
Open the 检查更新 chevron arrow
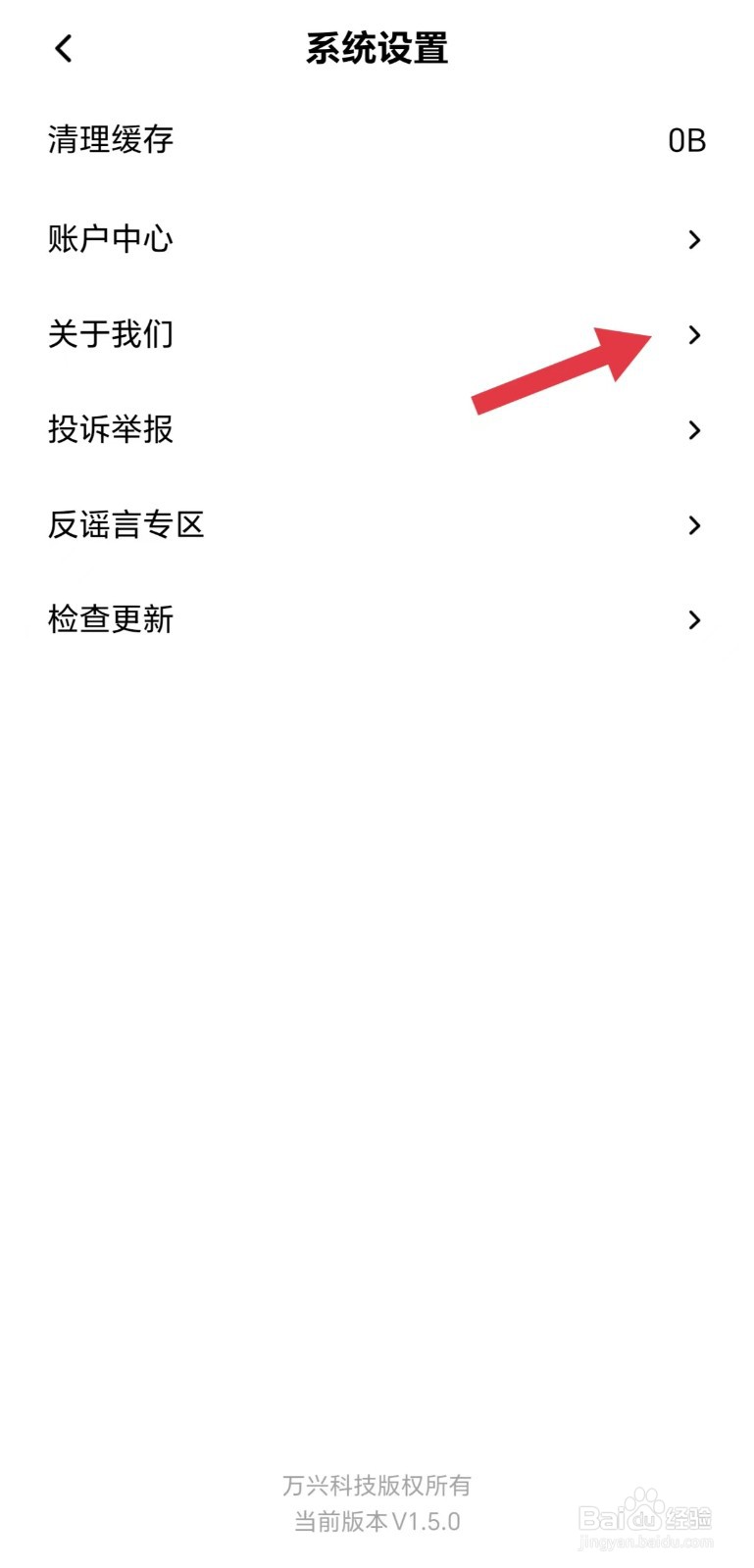click(x=695, y=619)
